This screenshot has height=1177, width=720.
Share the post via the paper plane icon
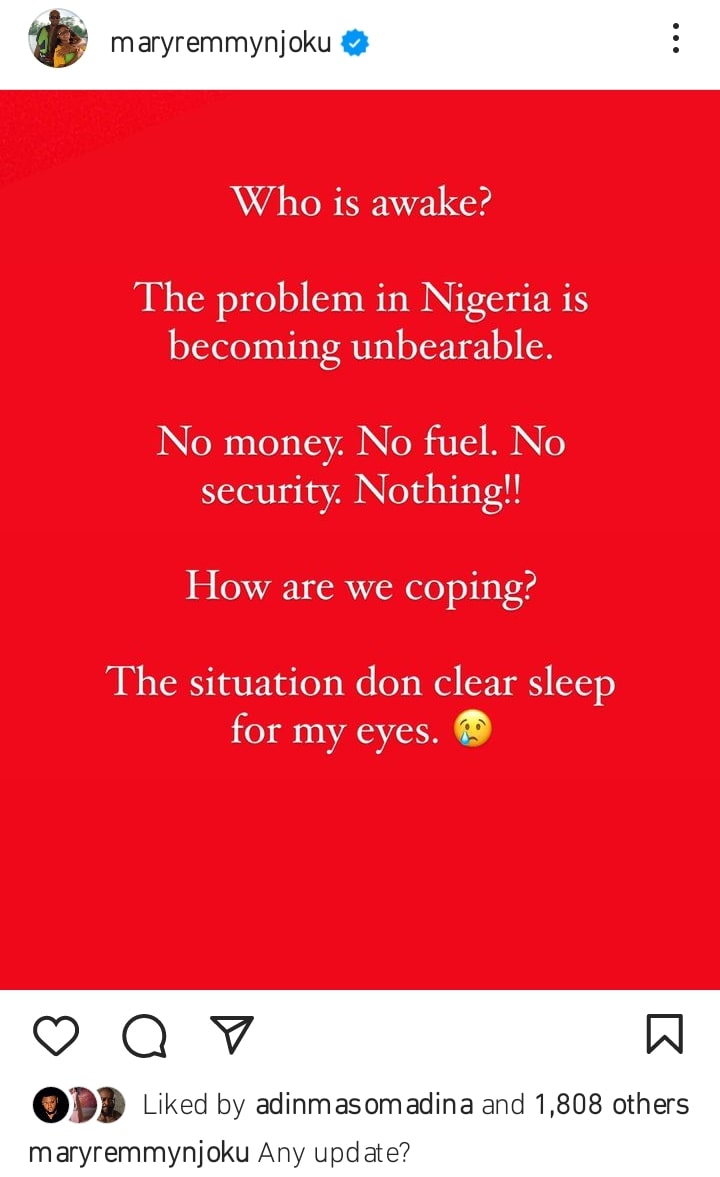[x=232, y=1034]
